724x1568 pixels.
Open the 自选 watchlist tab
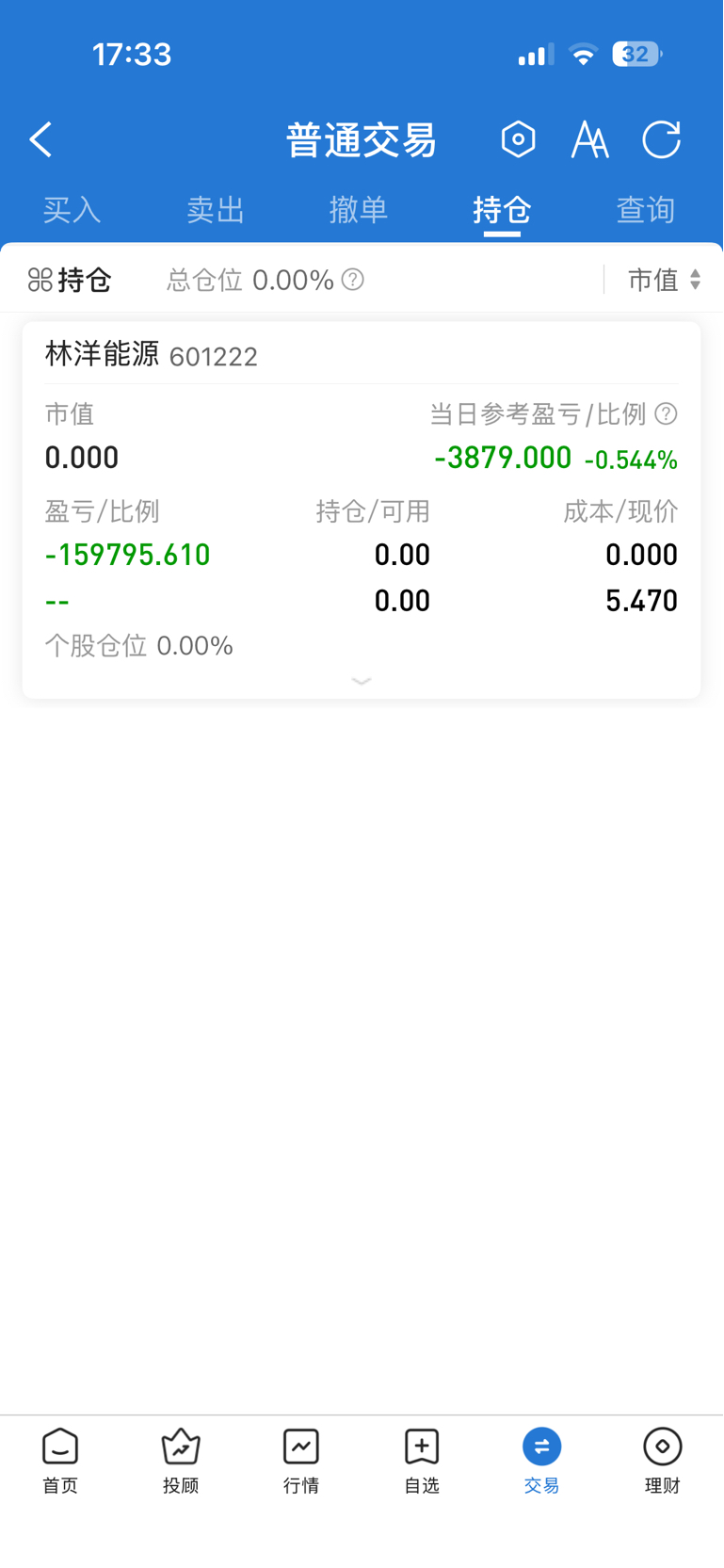[x=422, y=1460]
